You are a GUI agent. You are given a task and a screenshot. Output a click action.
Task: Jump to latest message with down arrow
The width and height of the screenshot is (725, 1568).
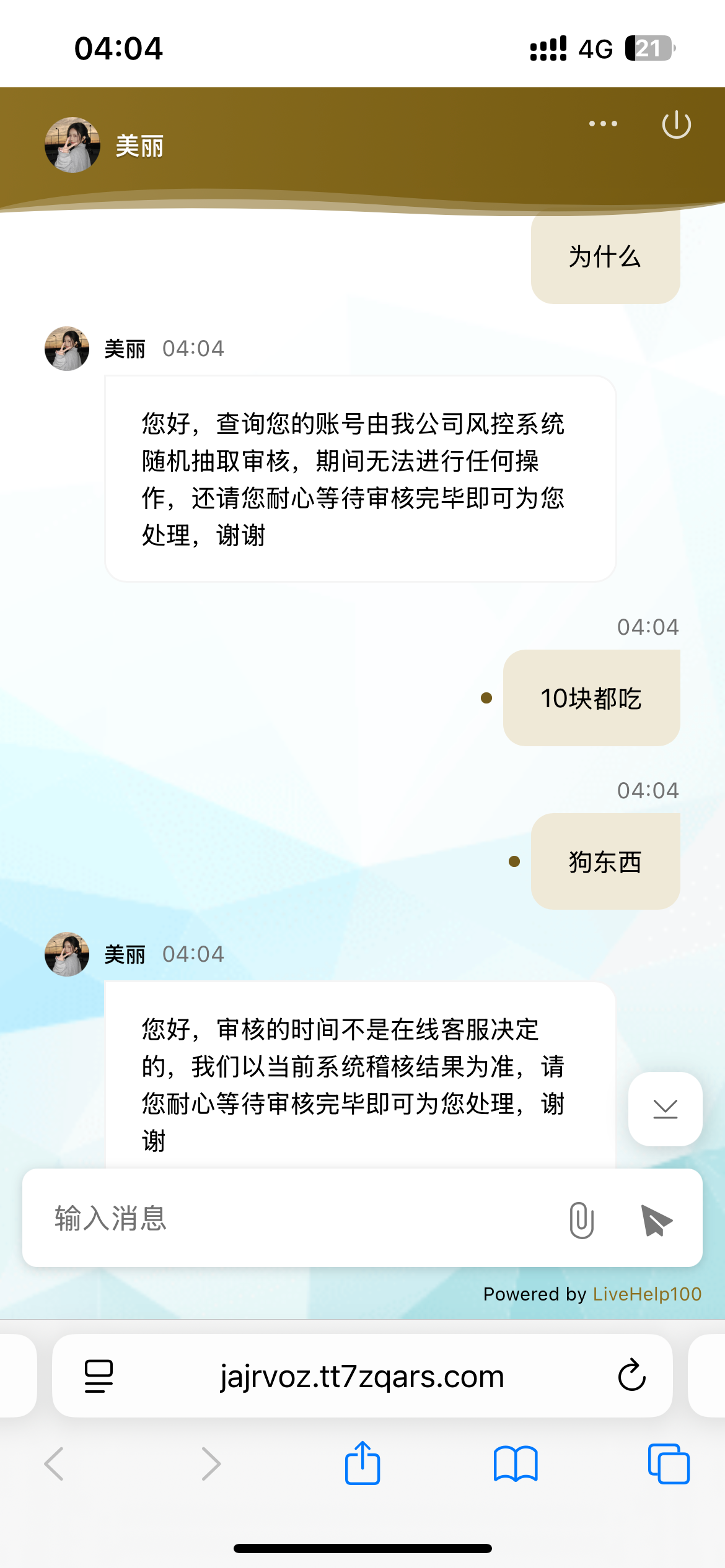[x=665, y=1109]
